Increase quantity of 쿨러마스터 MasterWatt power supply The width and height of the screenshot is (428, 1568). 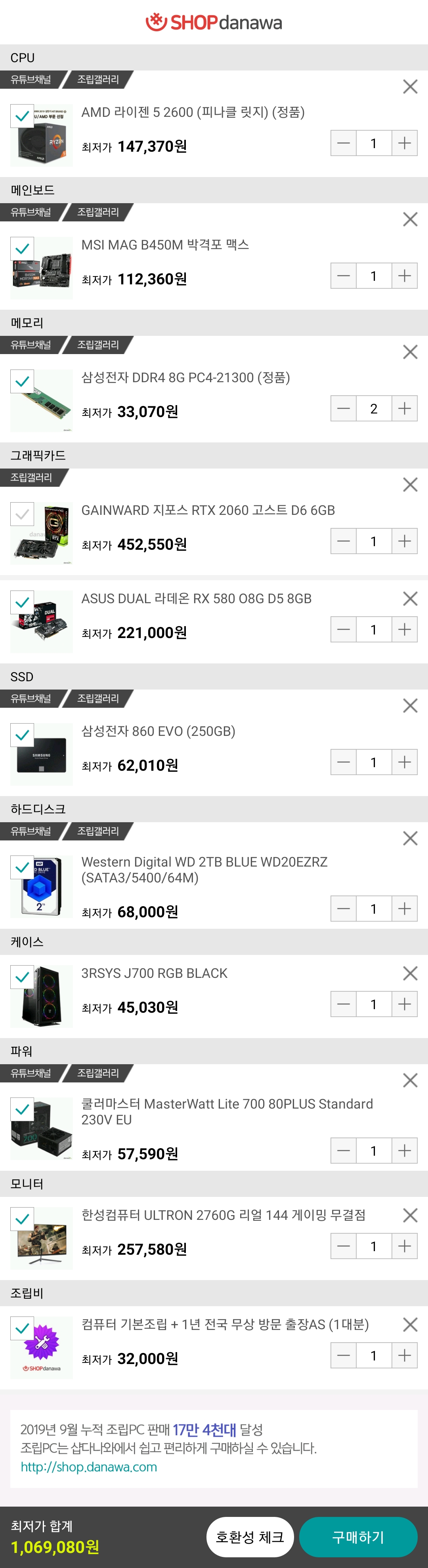(404, 1151)
